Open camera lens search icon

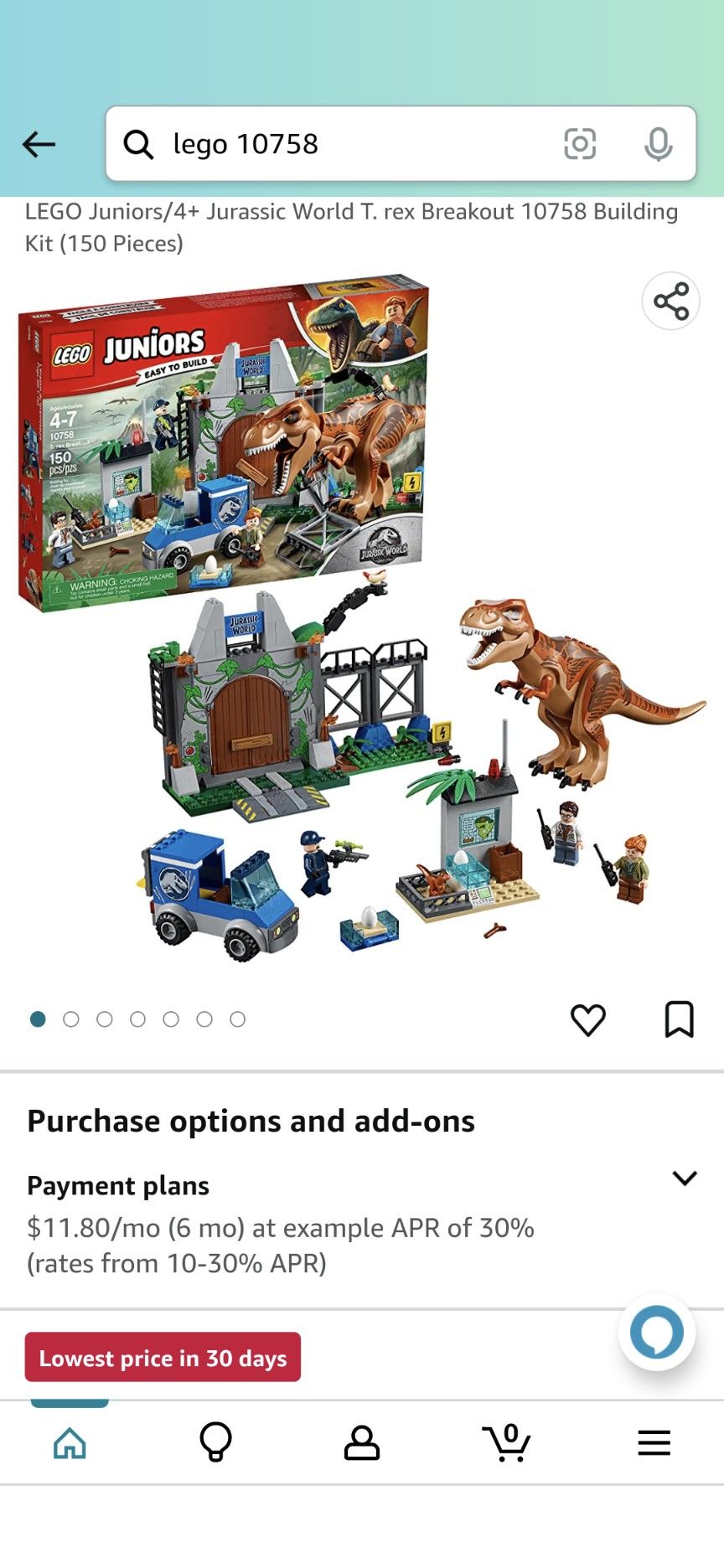click(580, 144)
